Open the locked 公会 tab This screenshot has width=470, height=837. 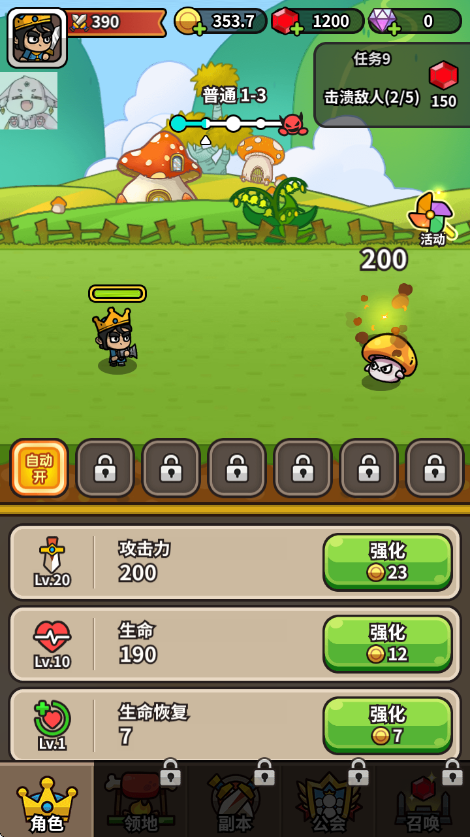(329, 800)
